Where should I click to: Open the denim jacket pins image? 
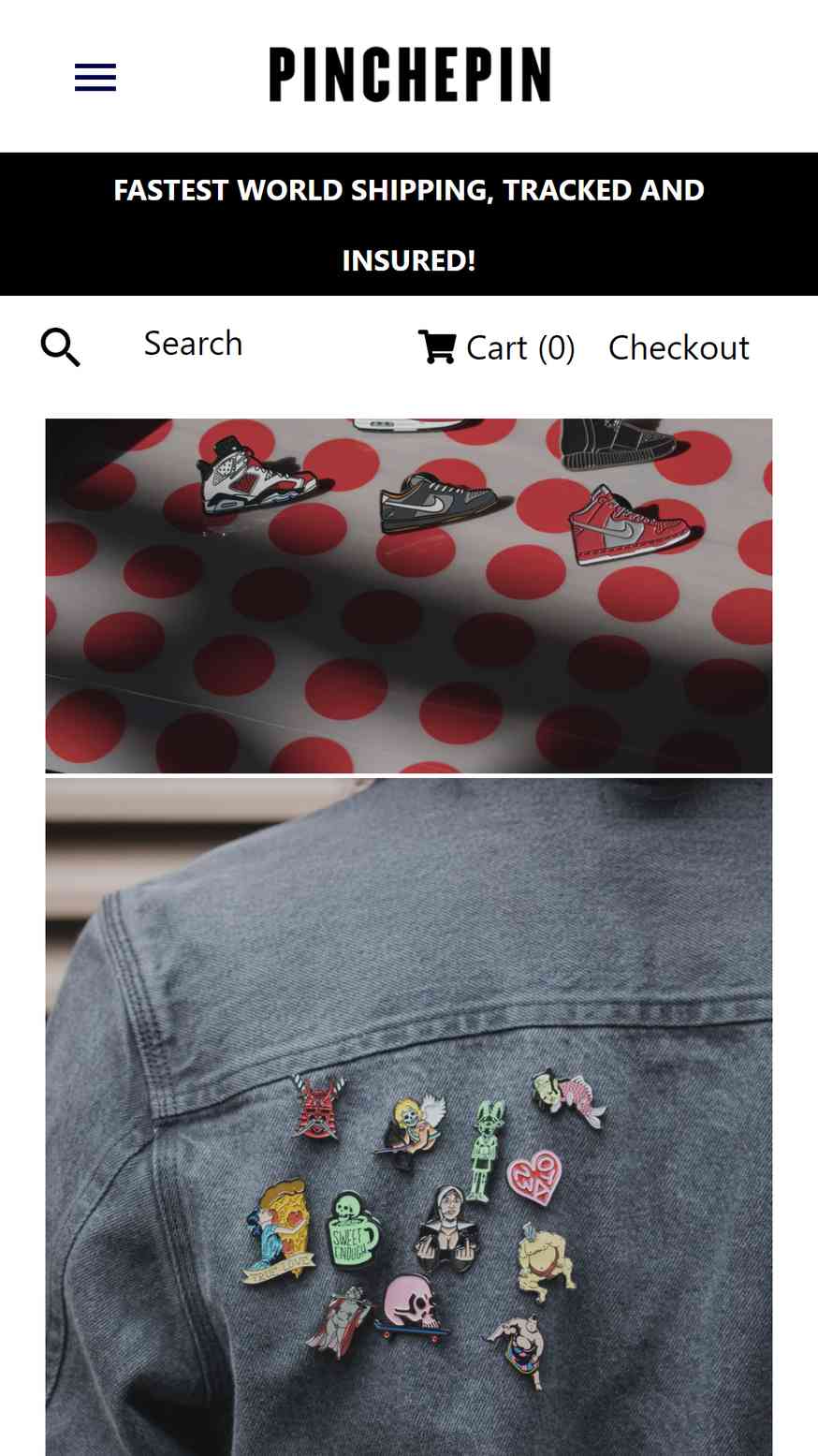coord(409,1117)
